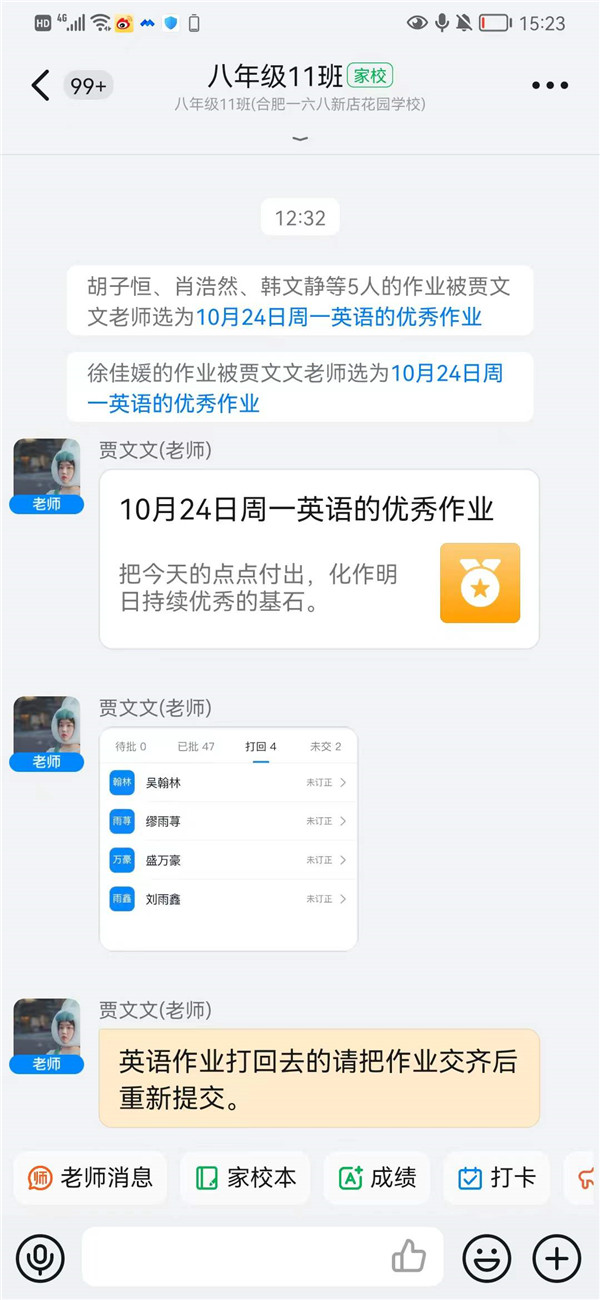Tap 贾文文's avatar beside the homework card
The width and height of the screenshot is (600, 1300).
[46, 468]
